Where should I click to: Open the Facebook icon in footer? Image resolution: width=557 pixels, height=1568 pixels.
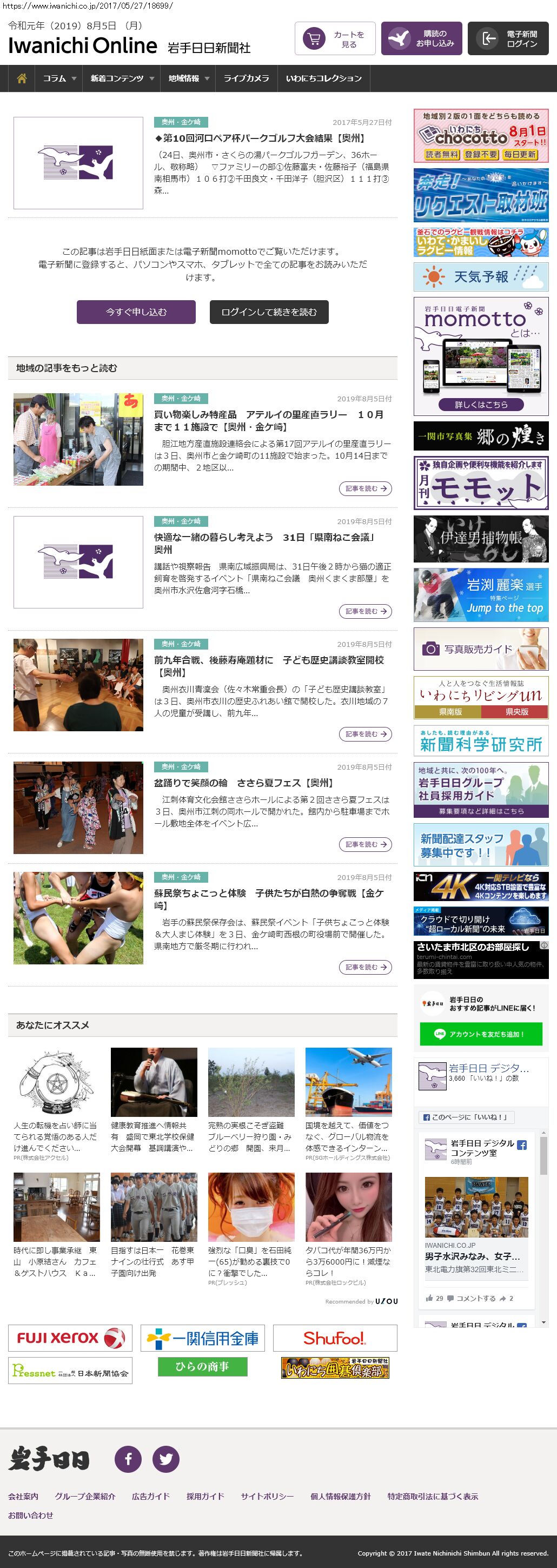(x=128, y=1458)
